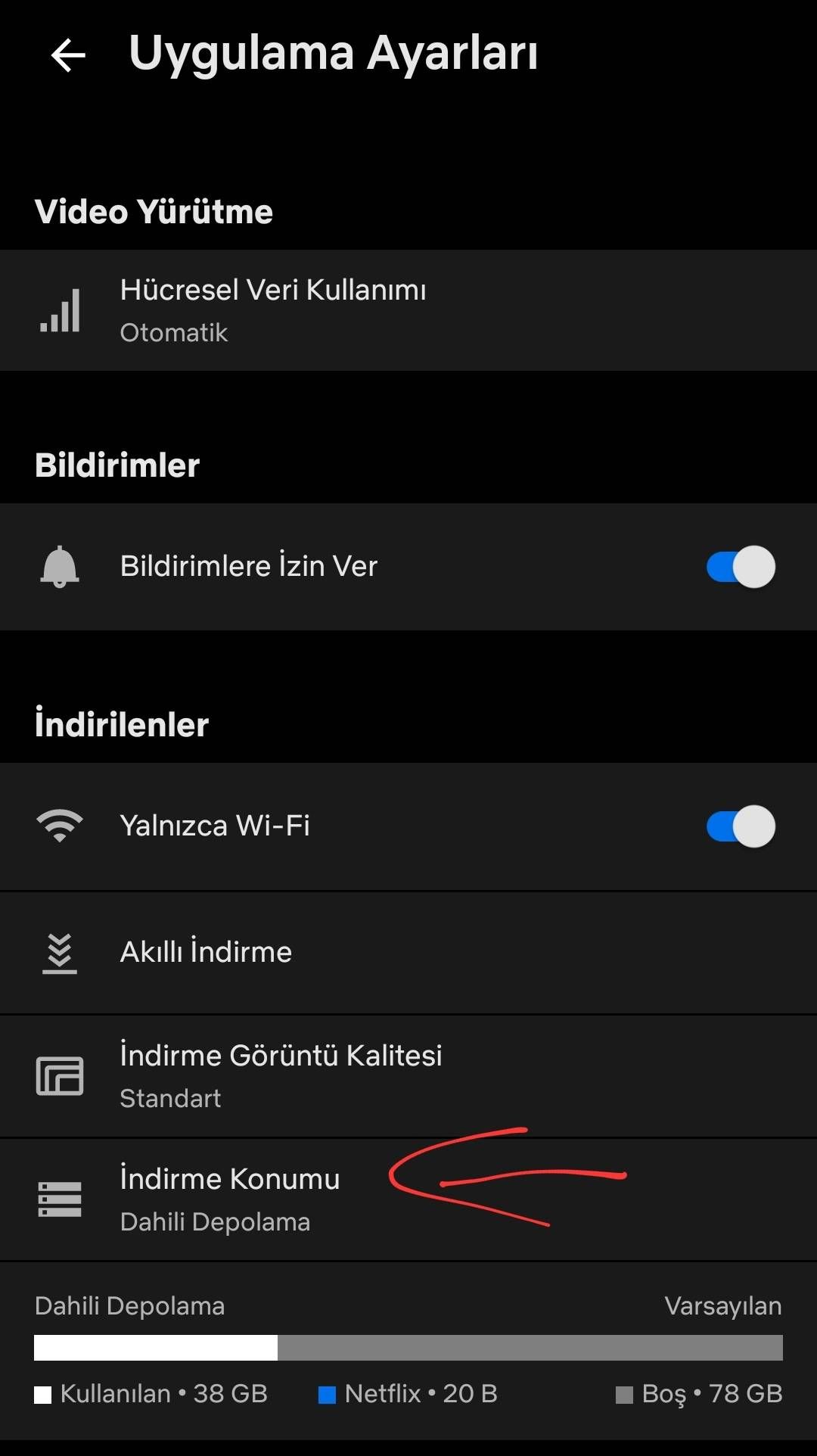Toggle notifications permission switch off
This screenshot has width=817, height=1456.
coord(741,566)
